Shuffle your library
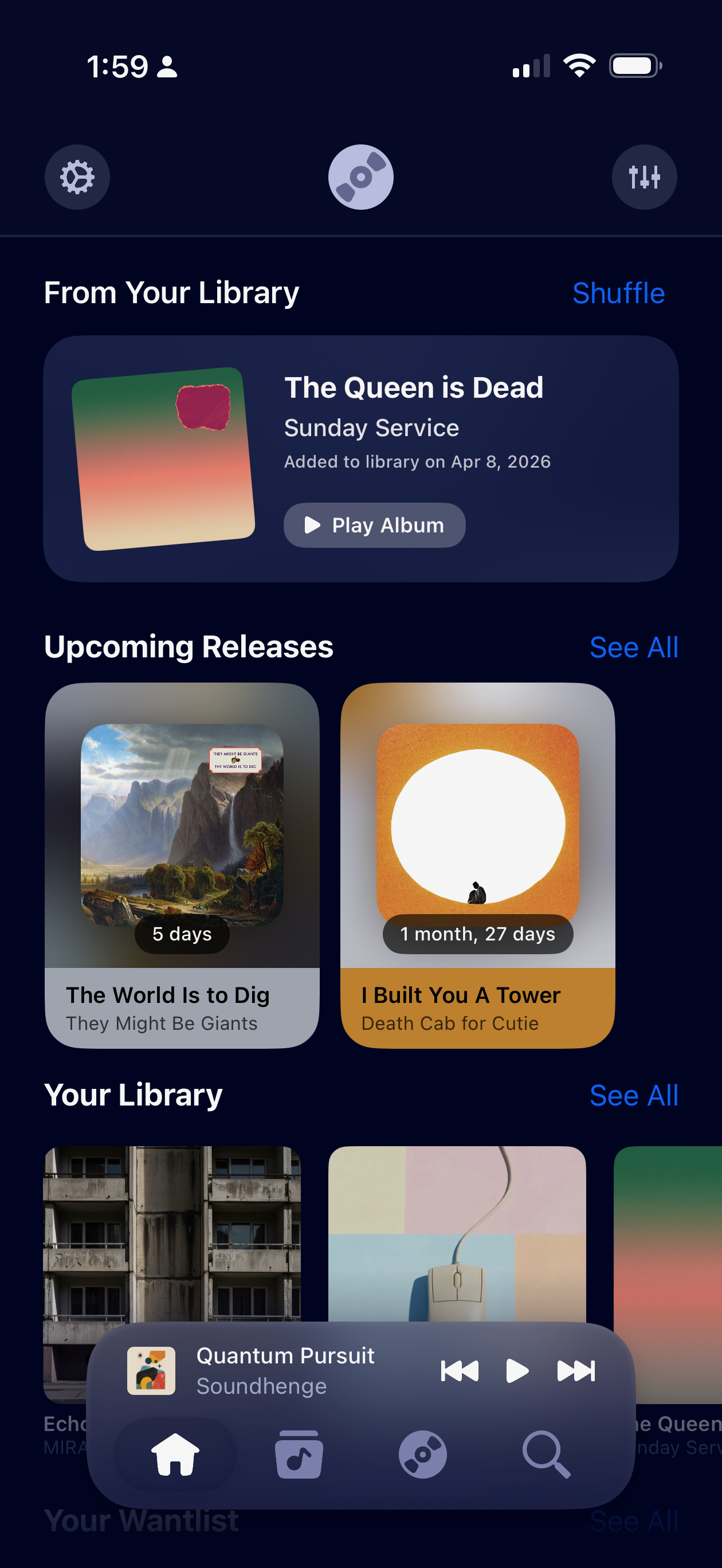Viewport: 722px width, 1568px height. click(618, 293)
